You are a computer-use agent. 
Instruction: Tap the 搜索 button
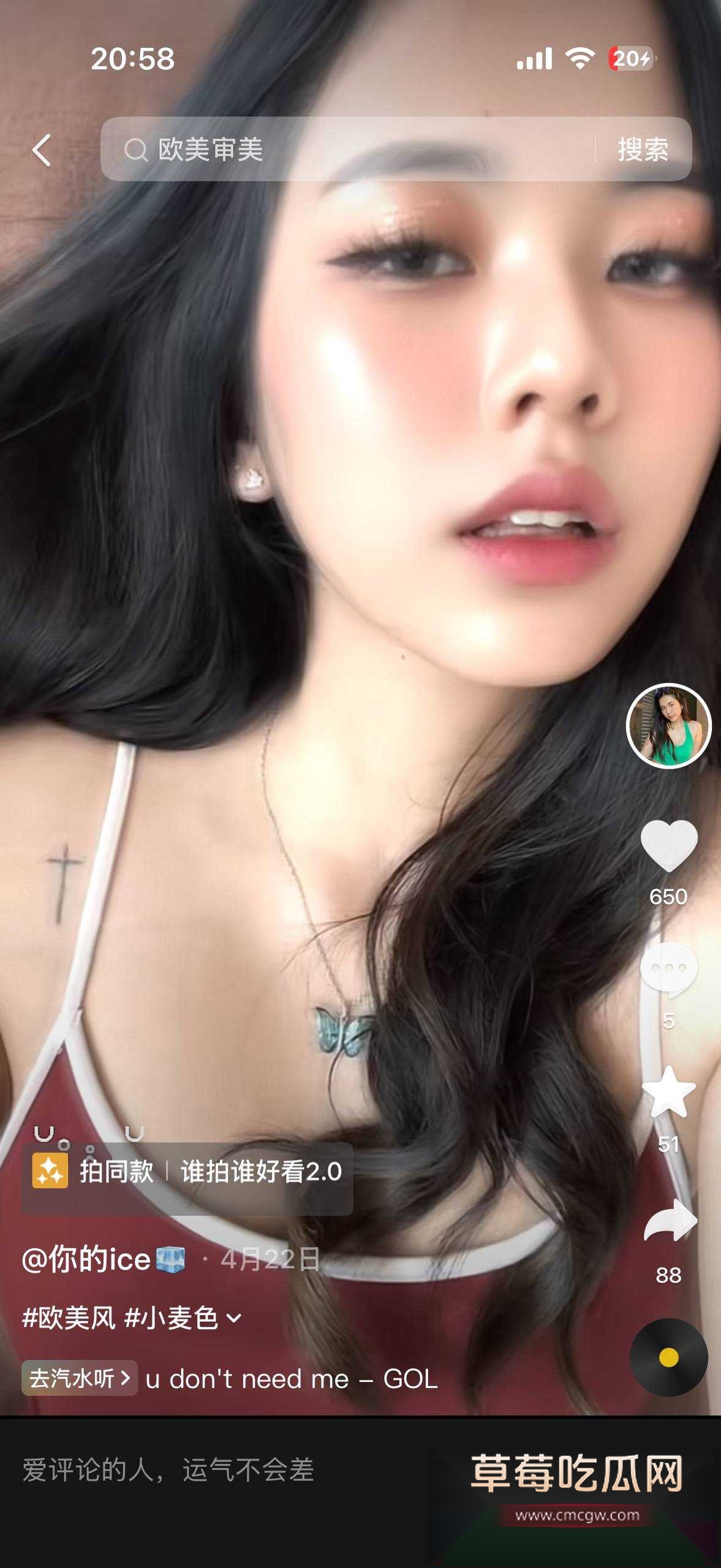click(643, 149)
